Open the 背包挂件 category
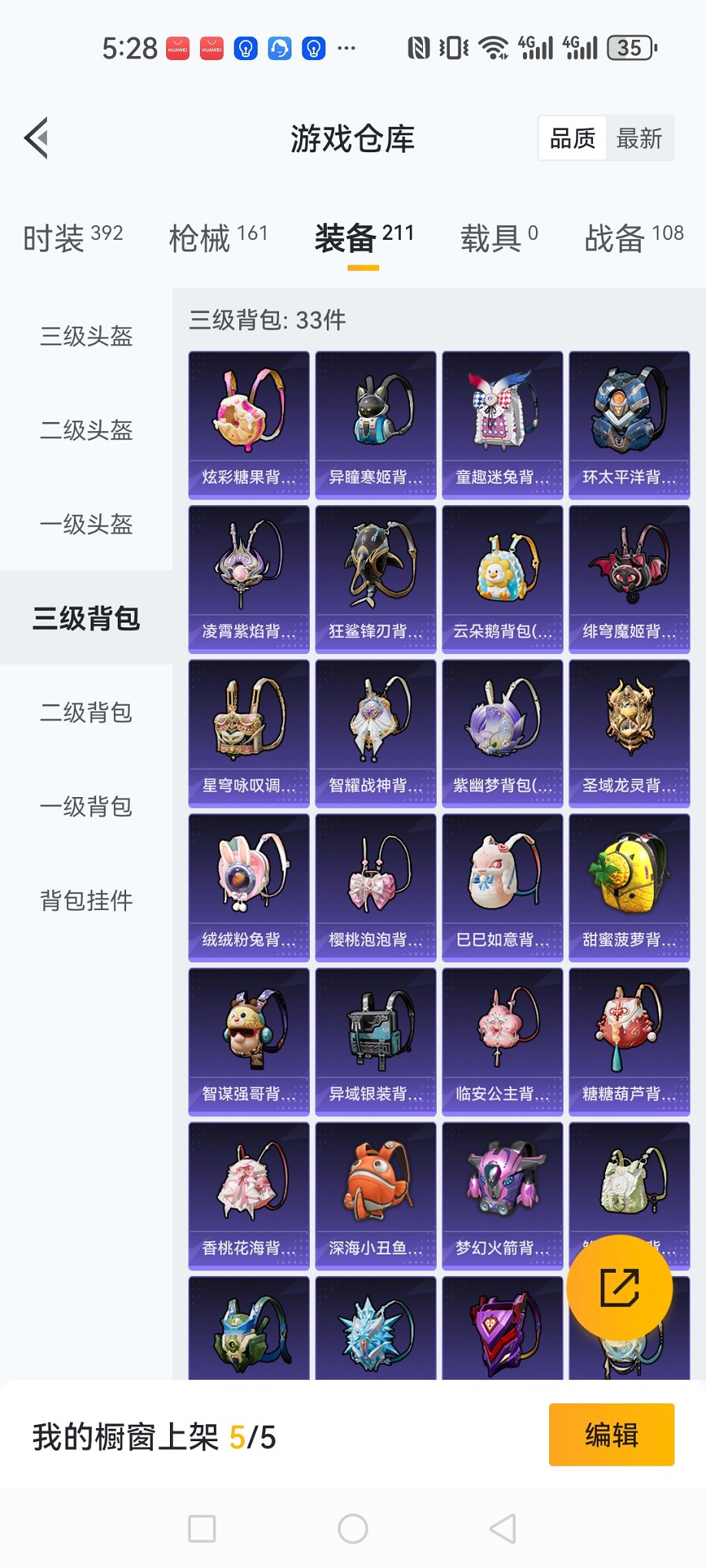 (x=86, y=900)
